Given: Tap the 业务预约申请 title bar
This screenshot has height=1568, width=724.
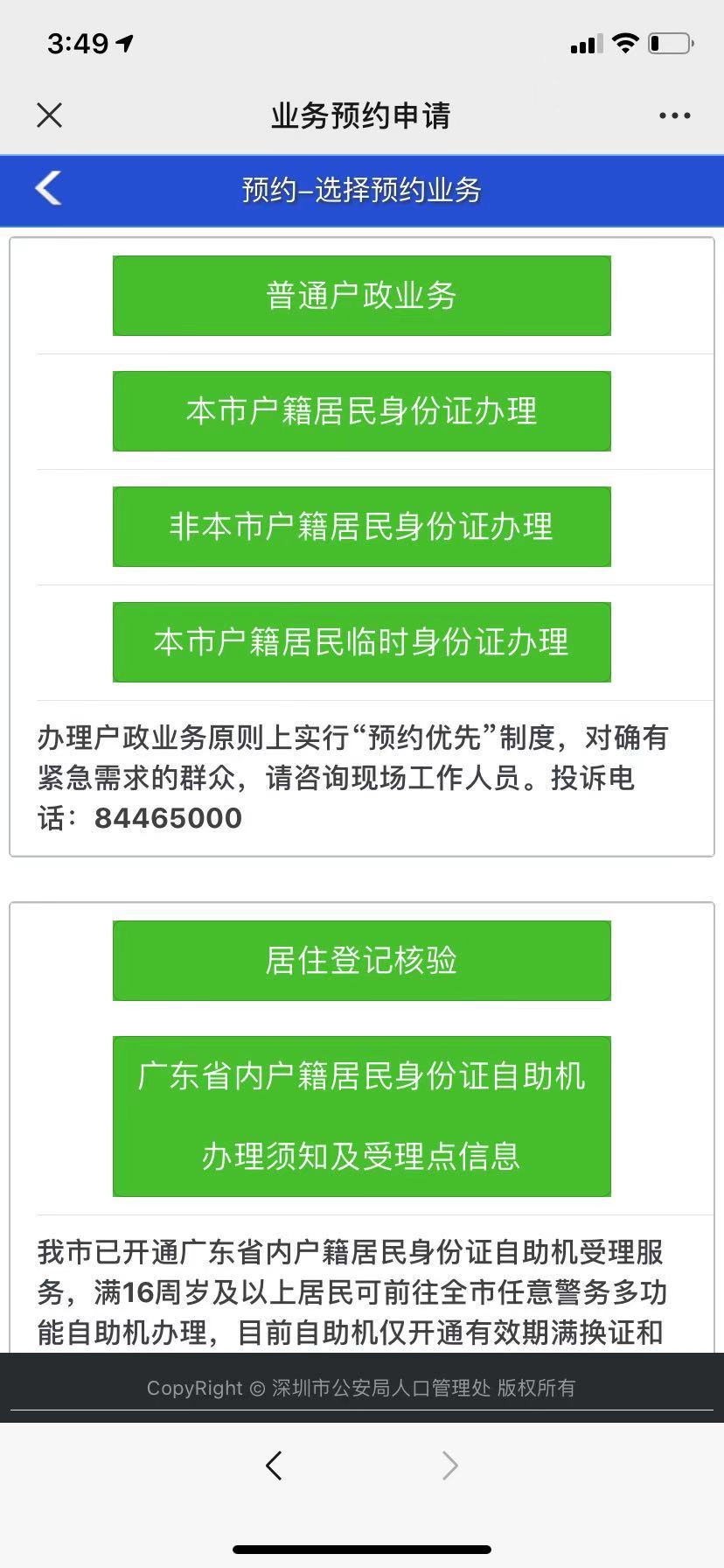Looking at the screenshot, I should (362, 115).
